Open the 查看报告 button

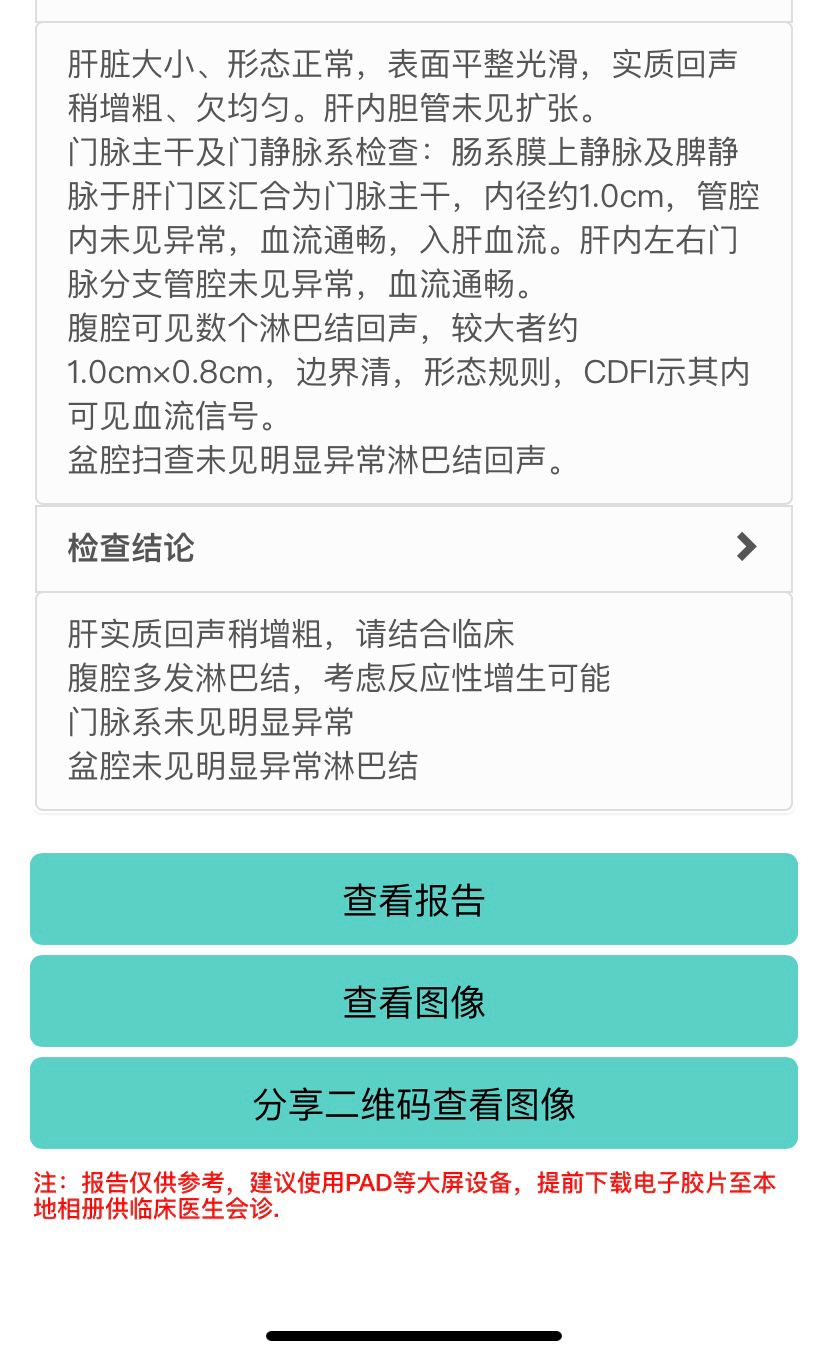(x=414, y=899)
